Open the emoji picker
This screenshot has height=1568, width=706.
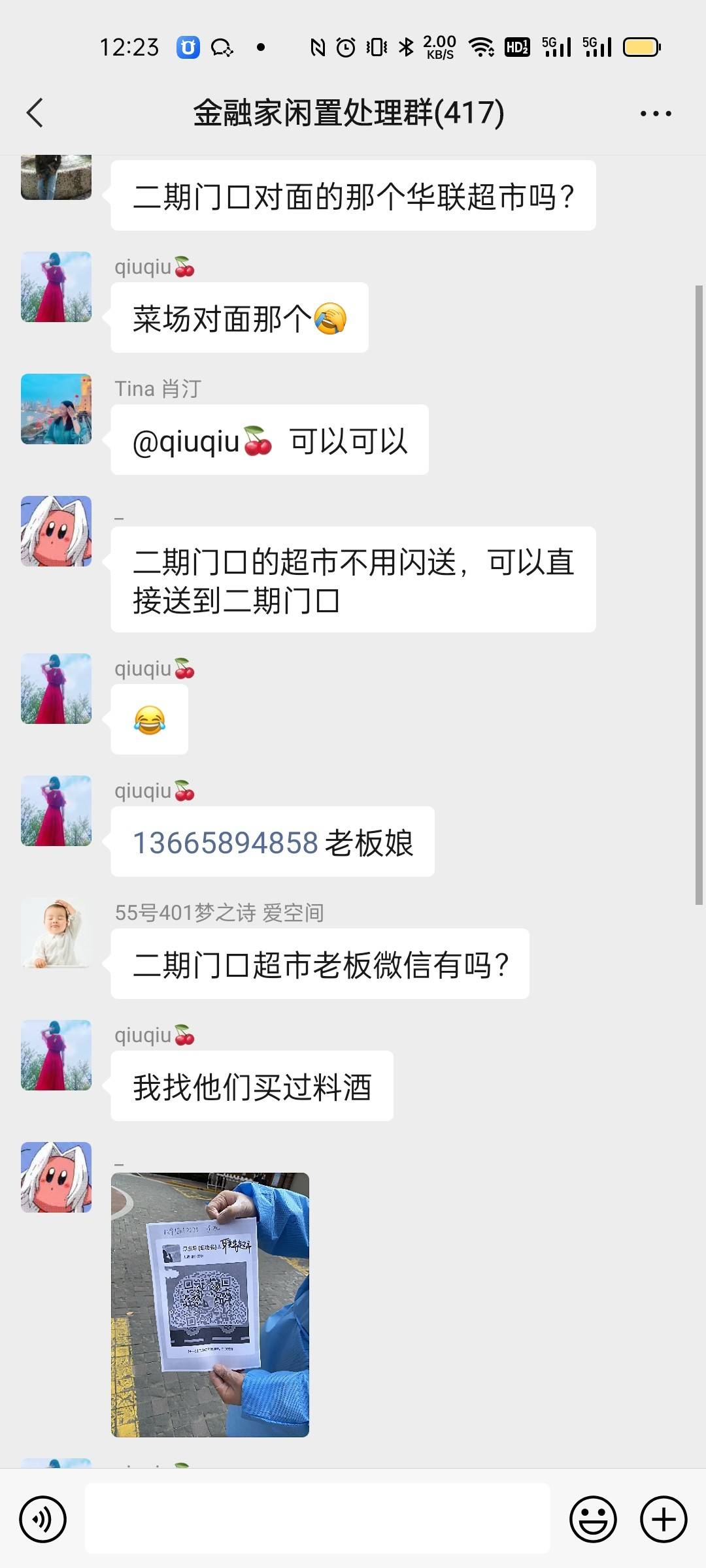[x=593, y=1519]
